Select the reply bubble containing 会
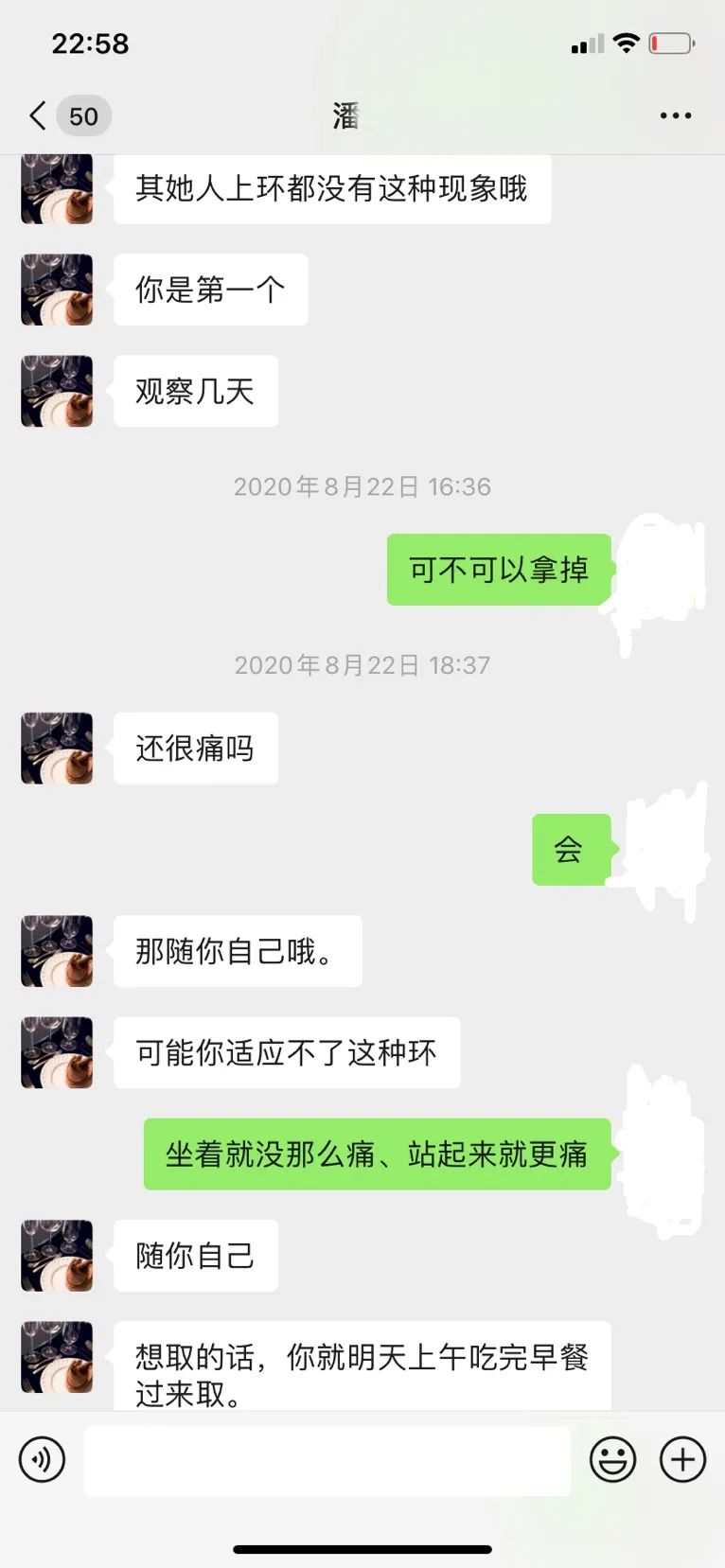This screenshot has width=725, height=1568. pyautogui.click(x=569, y=849)
